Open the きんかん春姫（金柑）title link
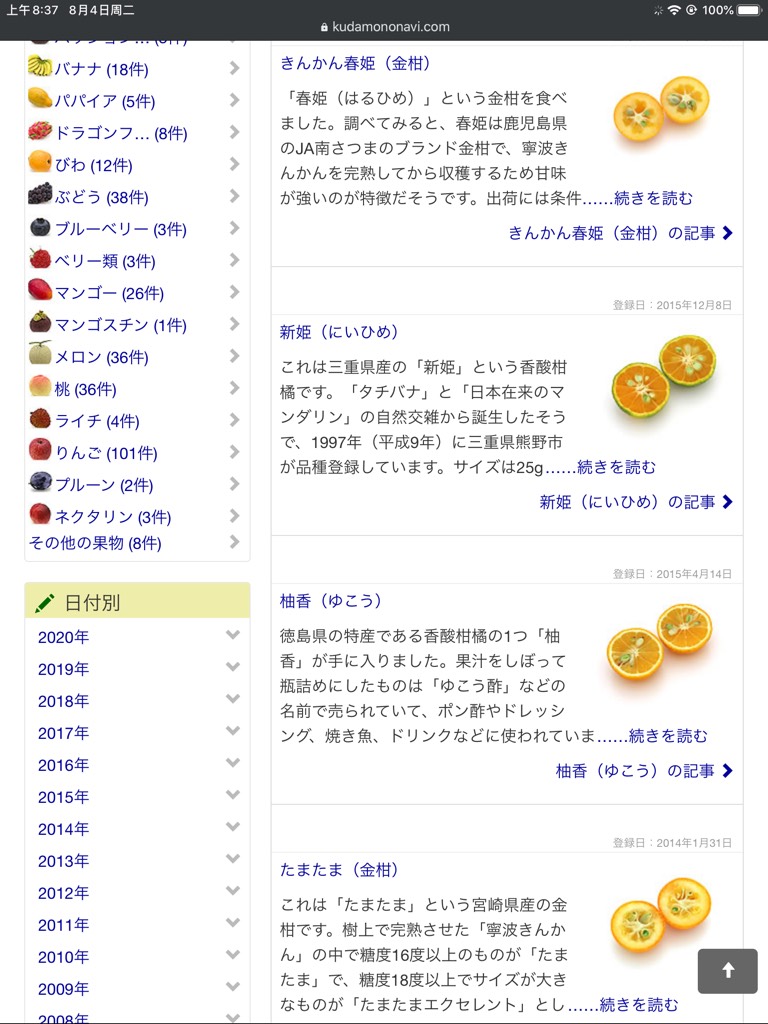This screenshot has height=1024, width=768. pos(355,63)
